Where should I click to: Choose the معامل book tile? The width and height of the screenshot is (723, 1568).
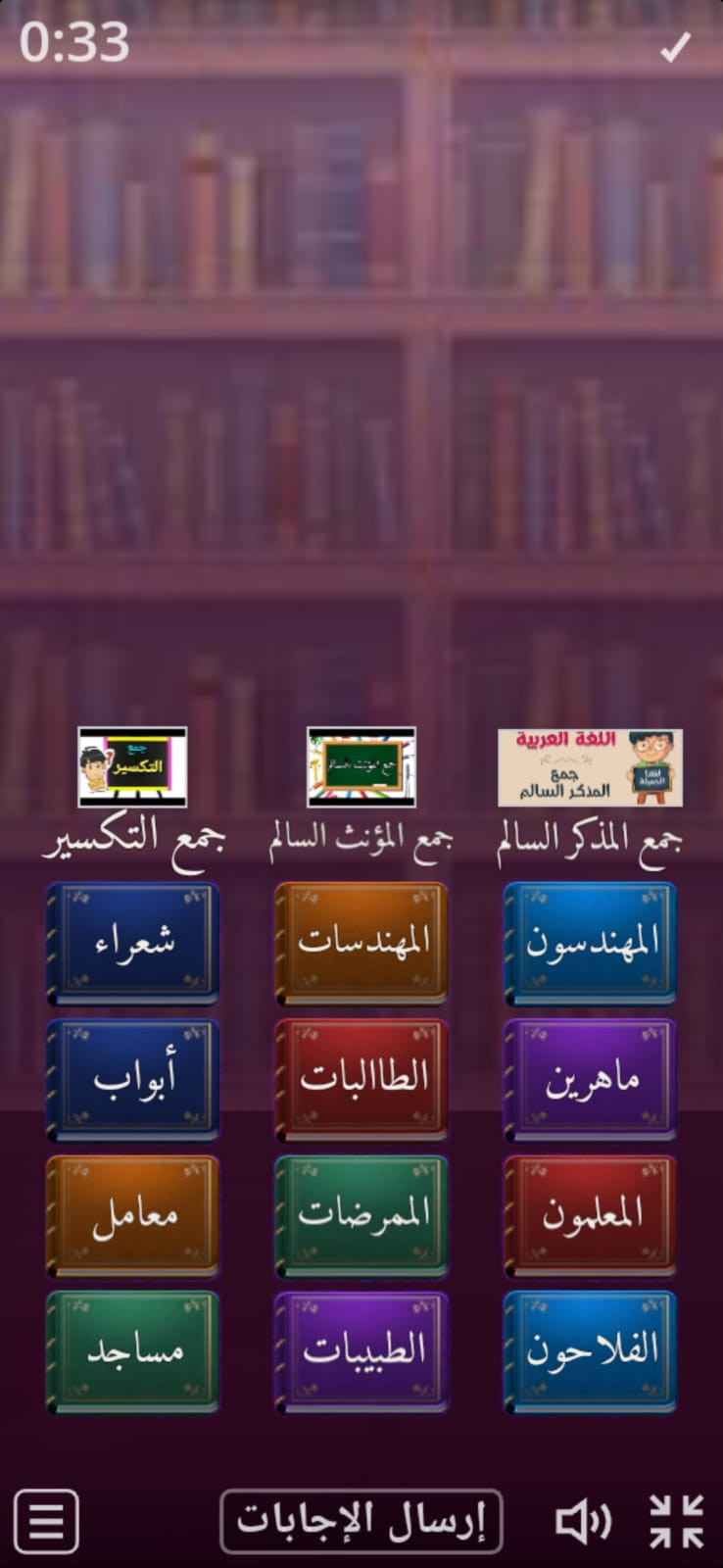click(133, 1215)
